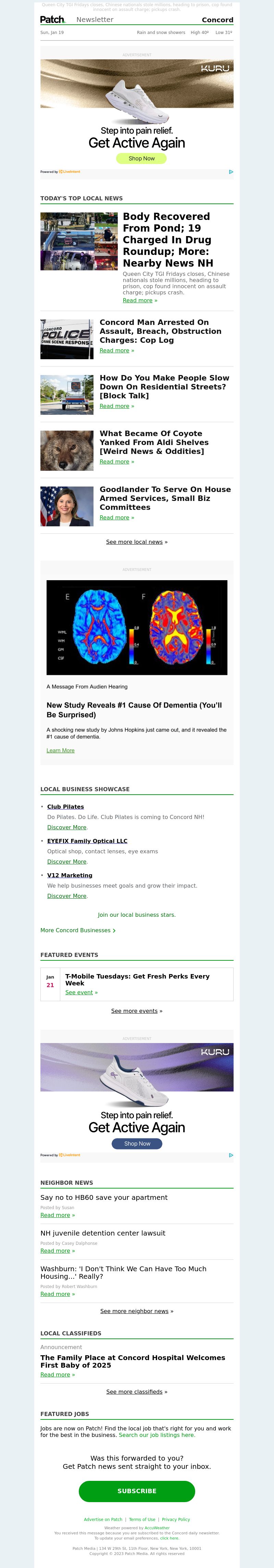Subscribe to the Patch newsletter
Viewport: 274px width, 1568px height.
coord(137,1491)
